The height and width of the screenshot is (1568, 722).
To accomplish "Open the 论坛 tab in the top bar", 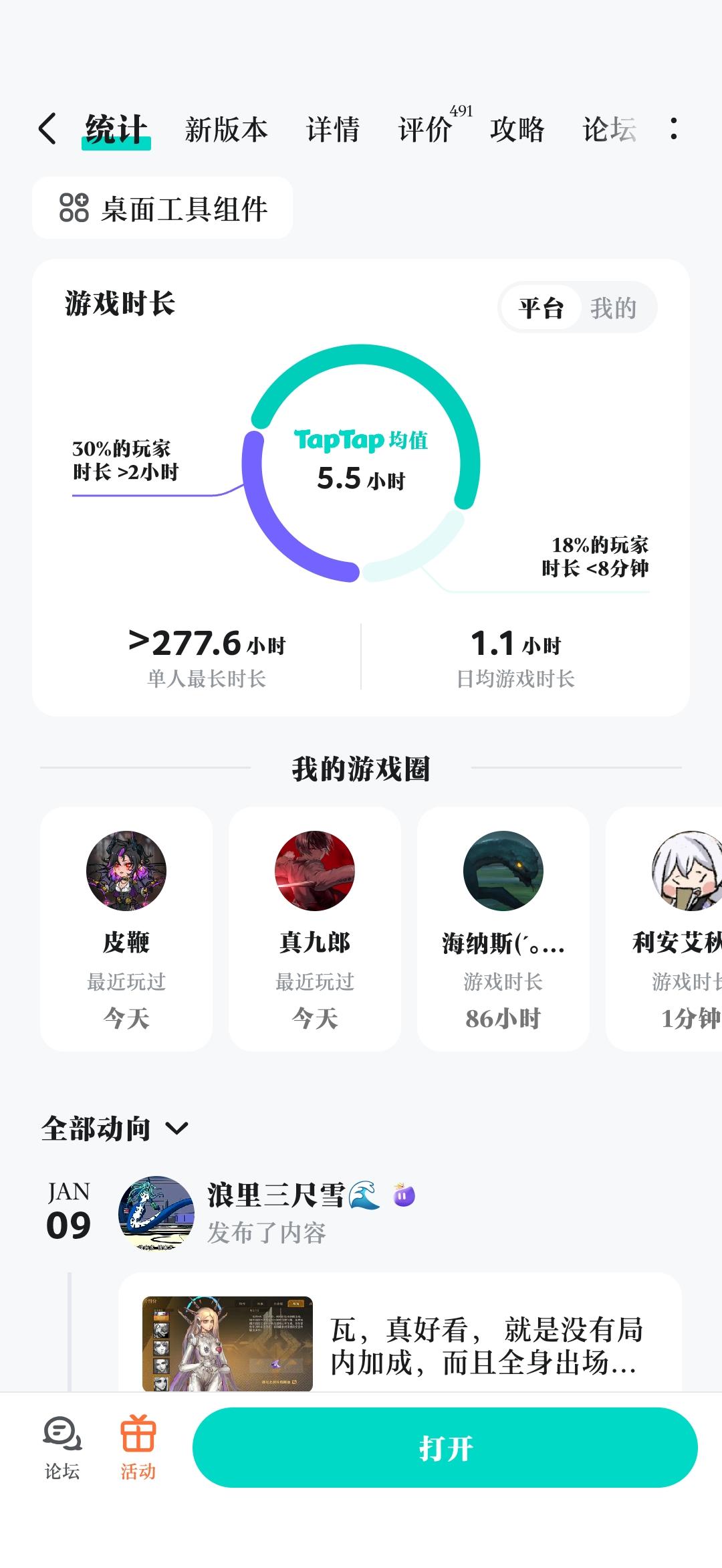I will click(608, 129).
